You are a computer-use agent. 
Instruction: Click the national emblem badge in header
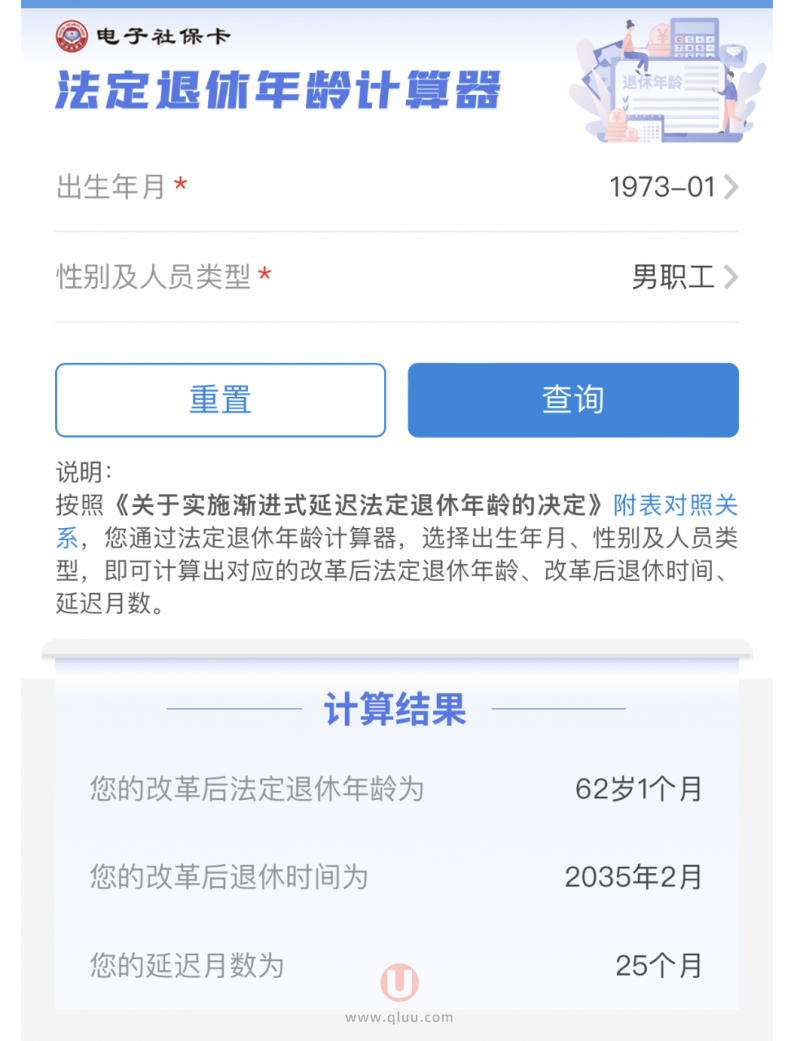coord(73,37)
